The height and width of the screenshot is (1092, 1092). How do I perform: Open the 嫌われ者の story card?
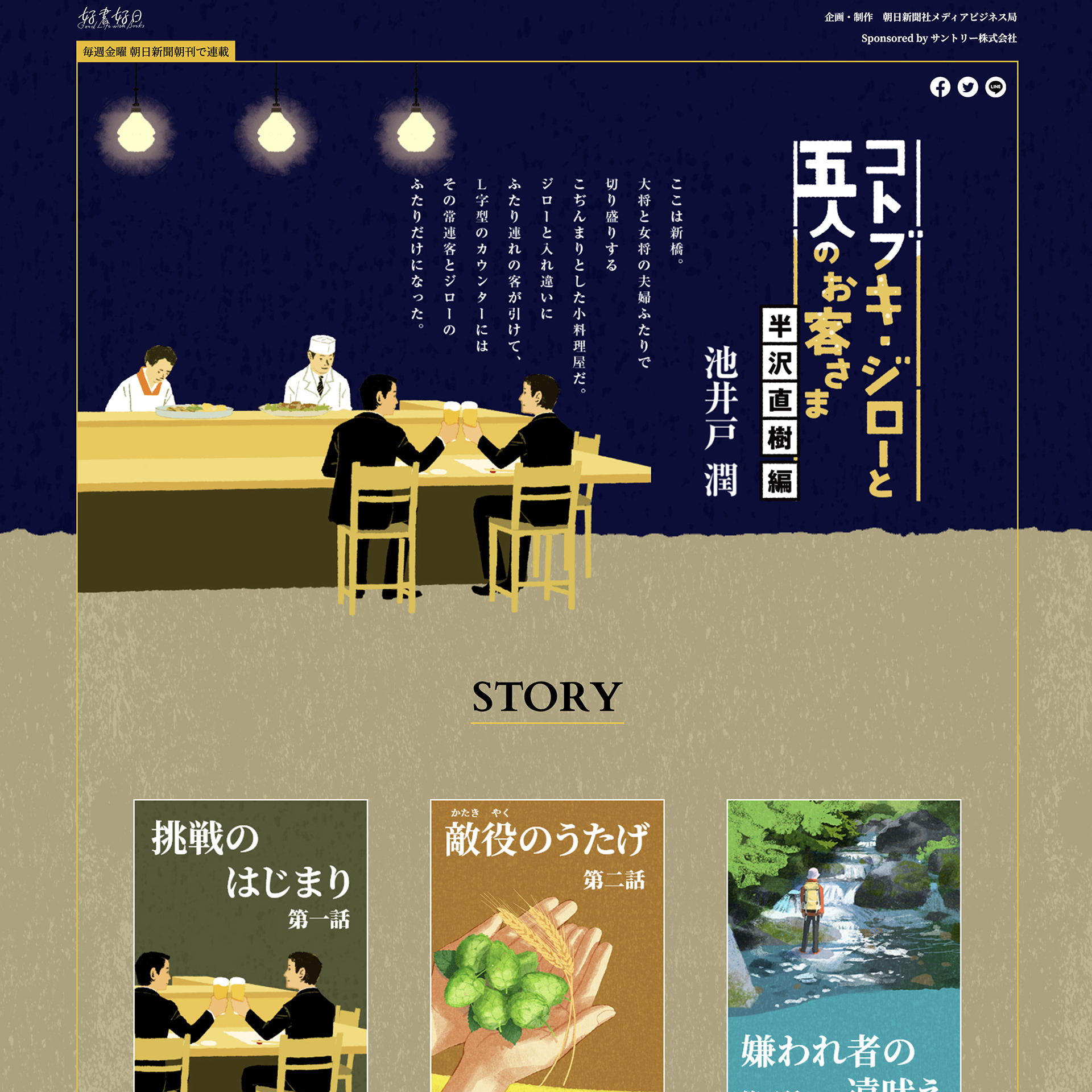[x=843, y=944]
